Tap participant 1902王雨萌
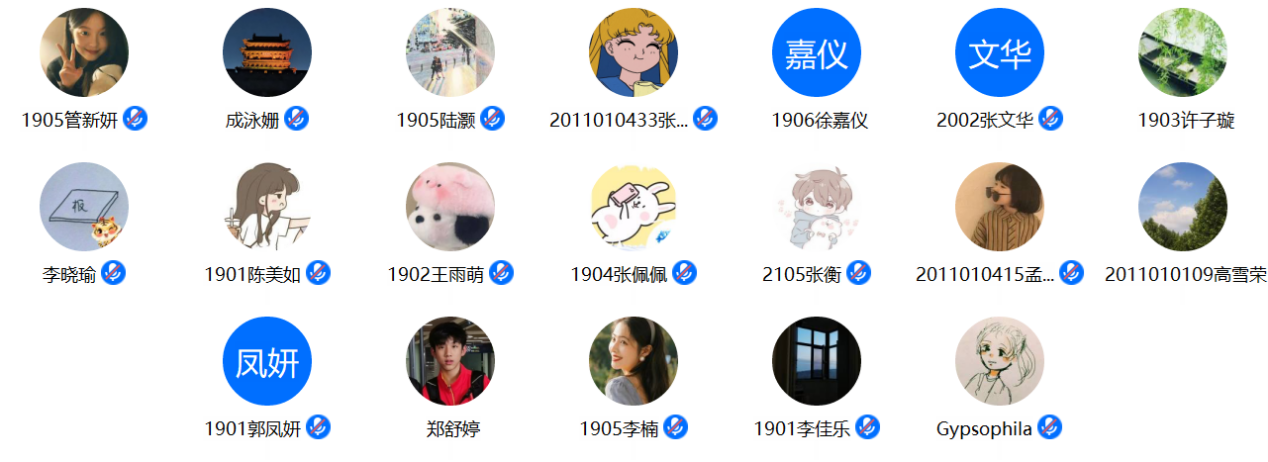Viewport: 1268px width, 462px height. coord(450,207)
